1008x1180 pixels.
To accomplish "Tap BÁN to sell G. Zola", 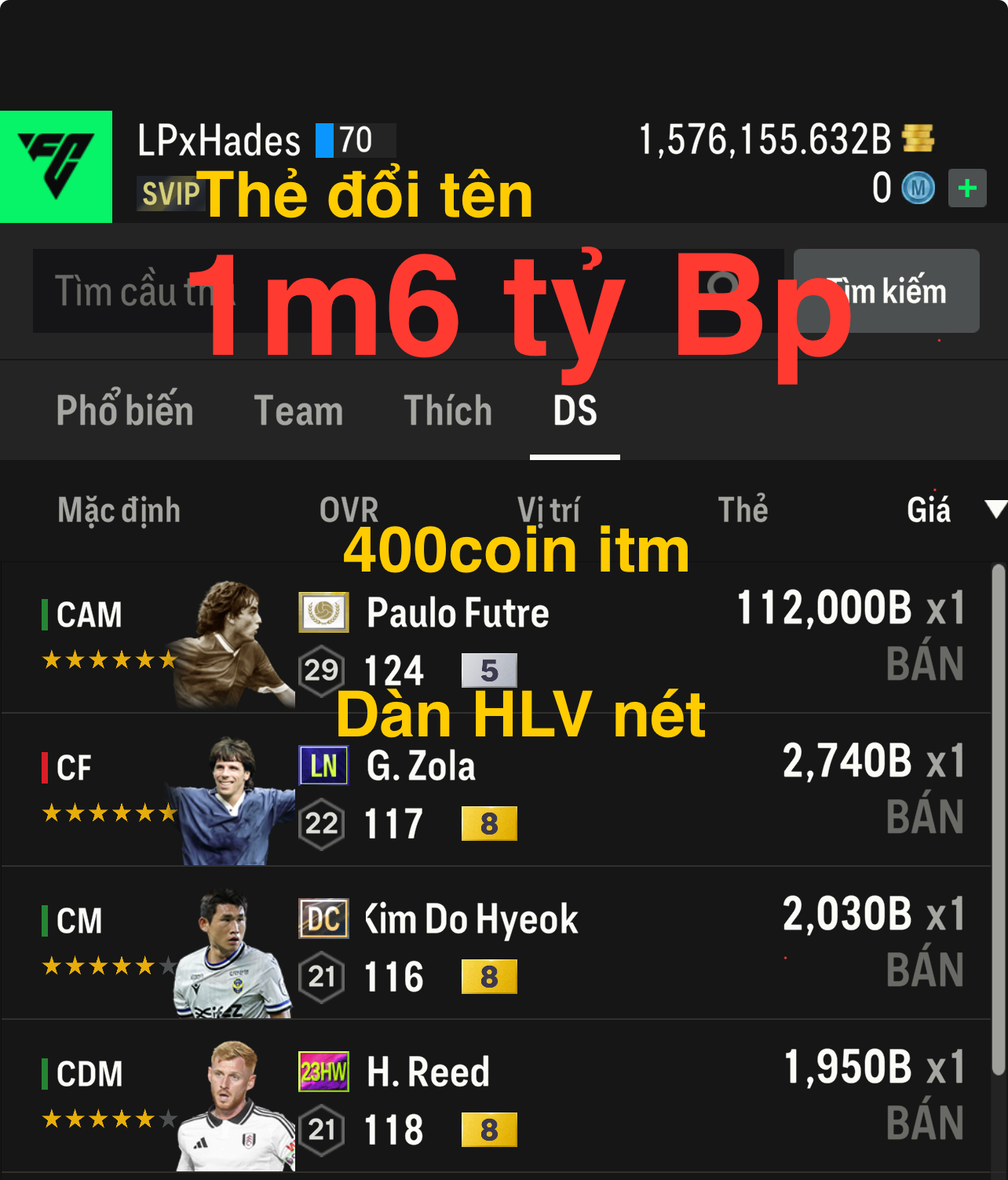I will [x=925, y=817].
